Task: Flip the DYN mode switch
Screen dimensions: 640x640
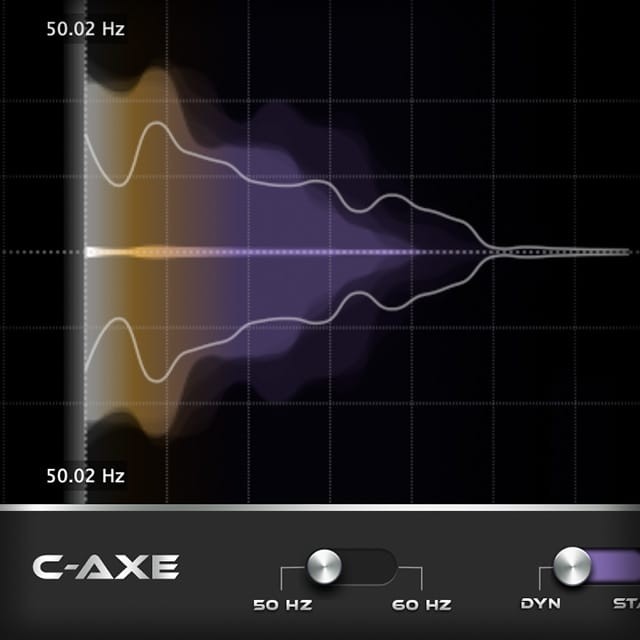Action: point(596,567)
